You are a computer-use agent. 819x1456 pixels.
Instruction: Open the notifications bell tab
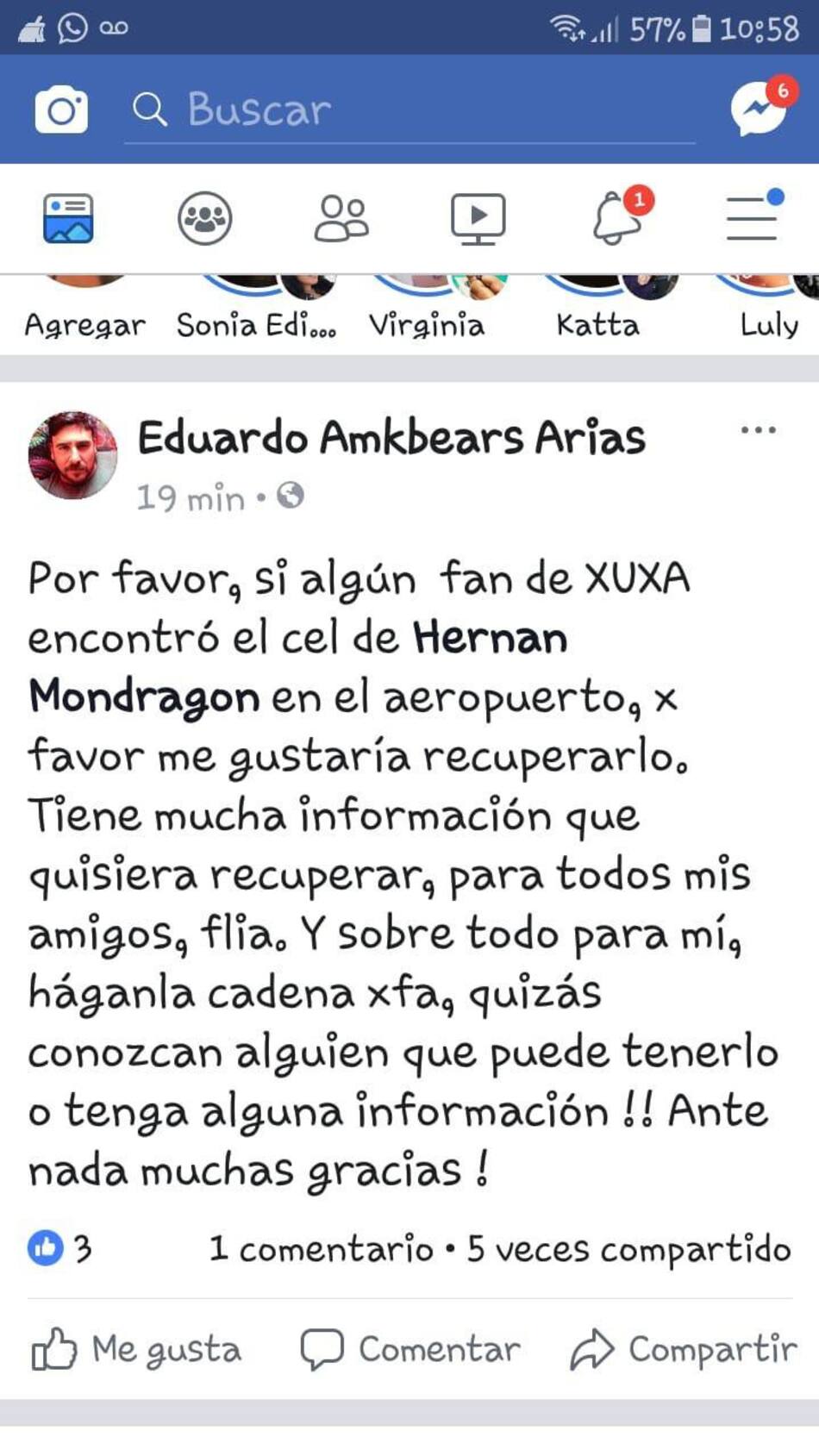tap(617, 218)
